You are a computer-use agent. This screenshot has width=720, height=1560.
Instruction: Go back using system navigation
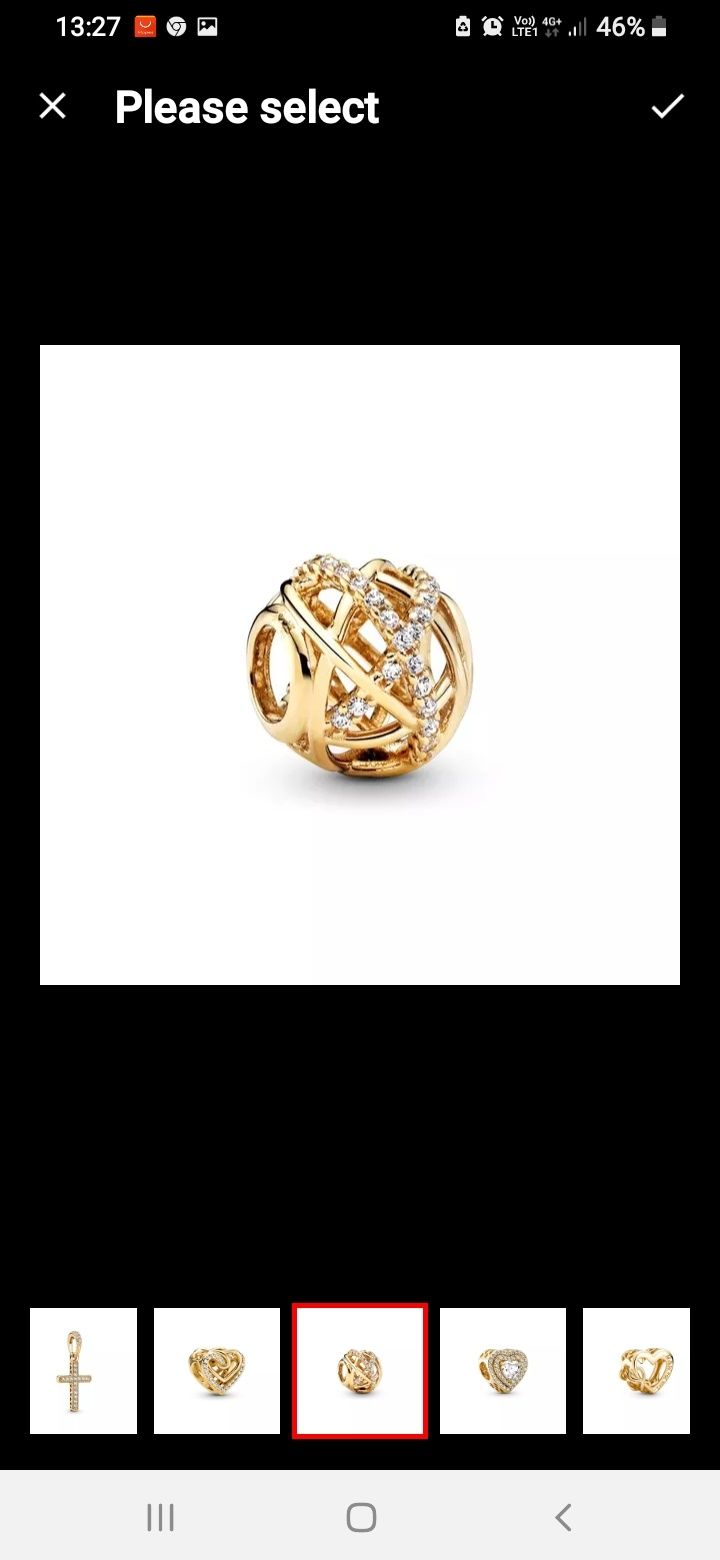click(x=563, y=1517)
